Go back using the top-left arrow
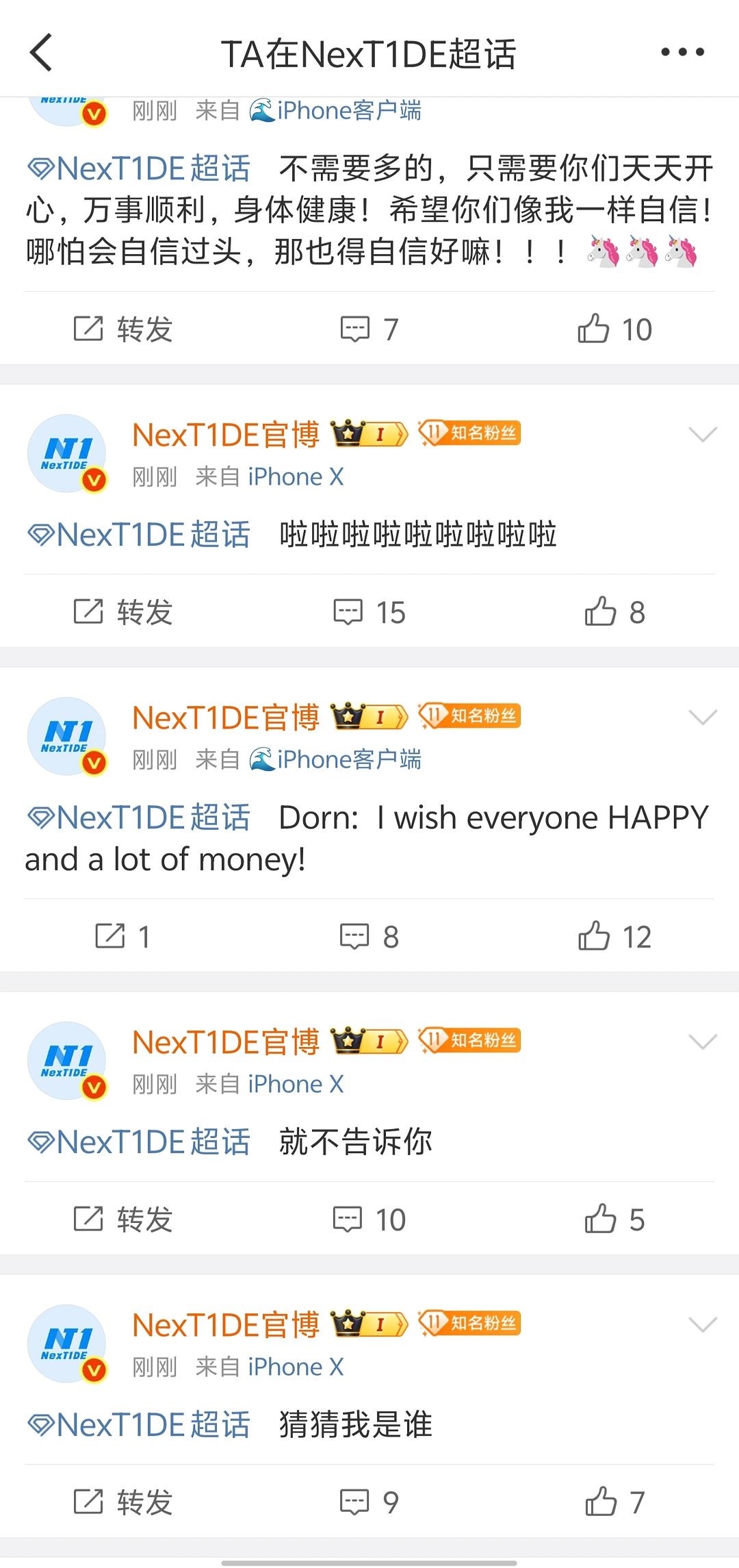739x1568 pixels. pos(41,53)
